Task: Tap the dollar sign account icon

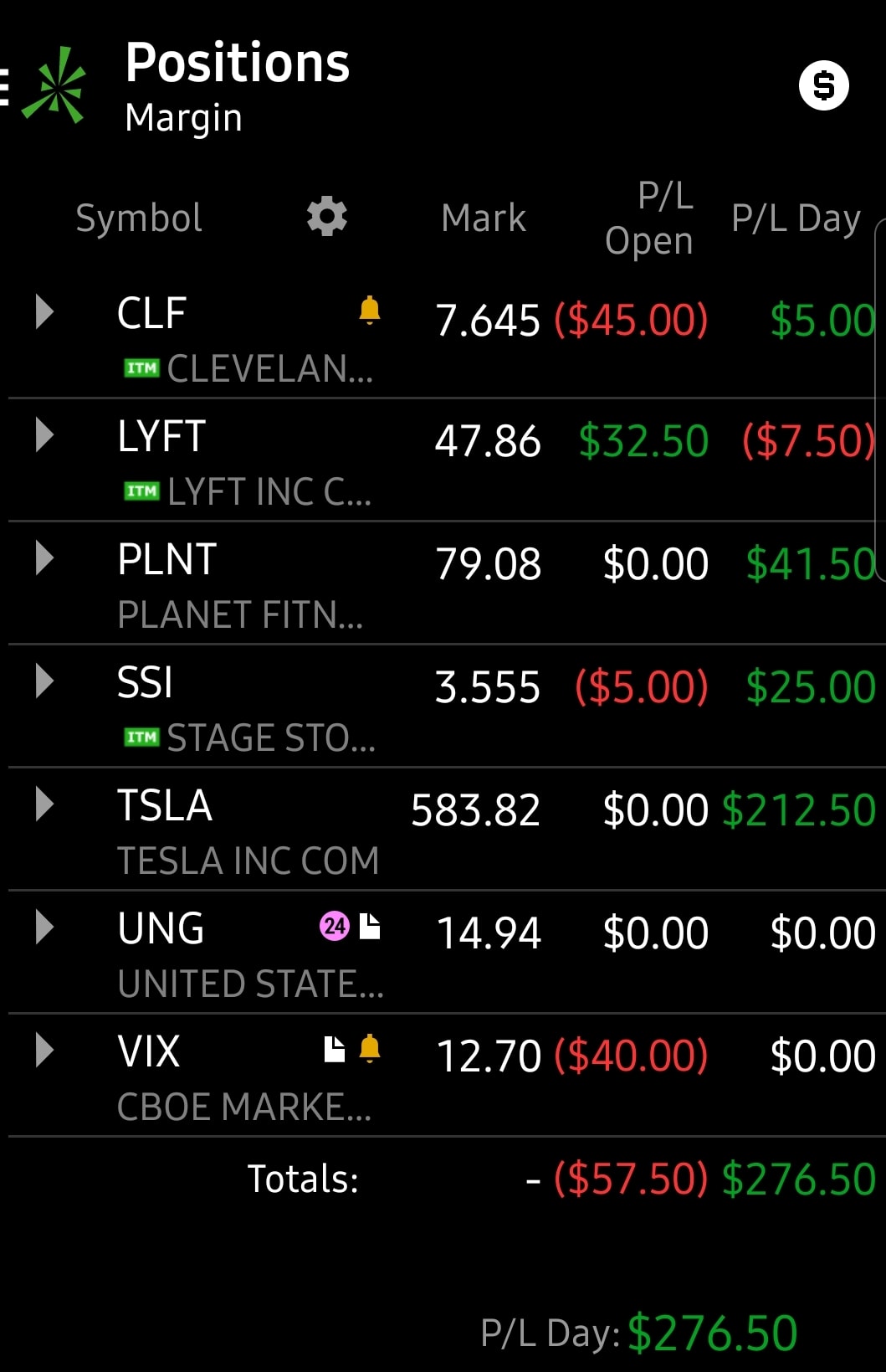Action: (823, 86)
